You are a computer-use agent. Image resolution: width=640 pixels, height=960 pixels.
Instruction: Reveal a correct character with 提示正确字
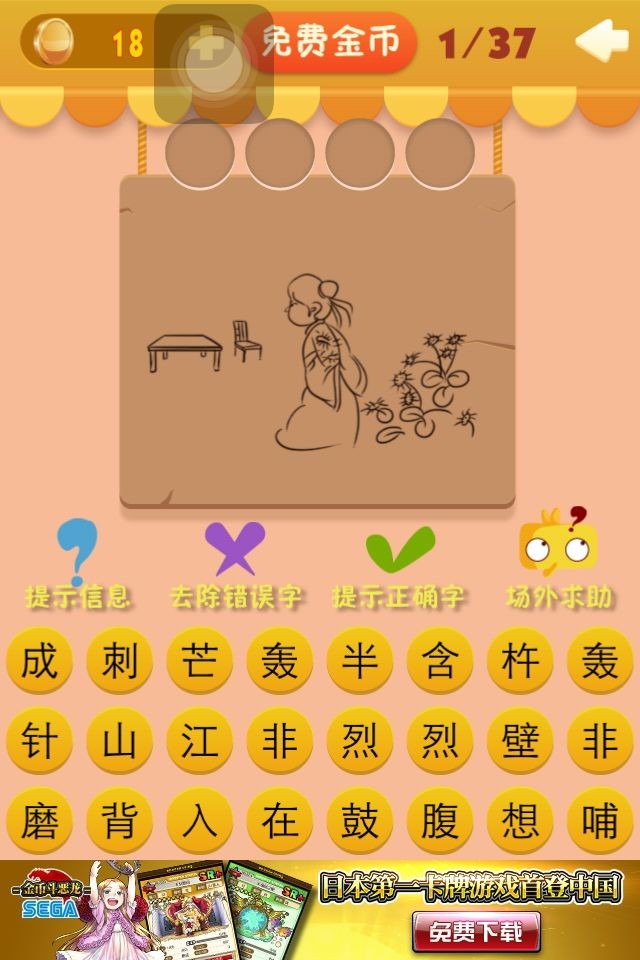tap(399, 567)
